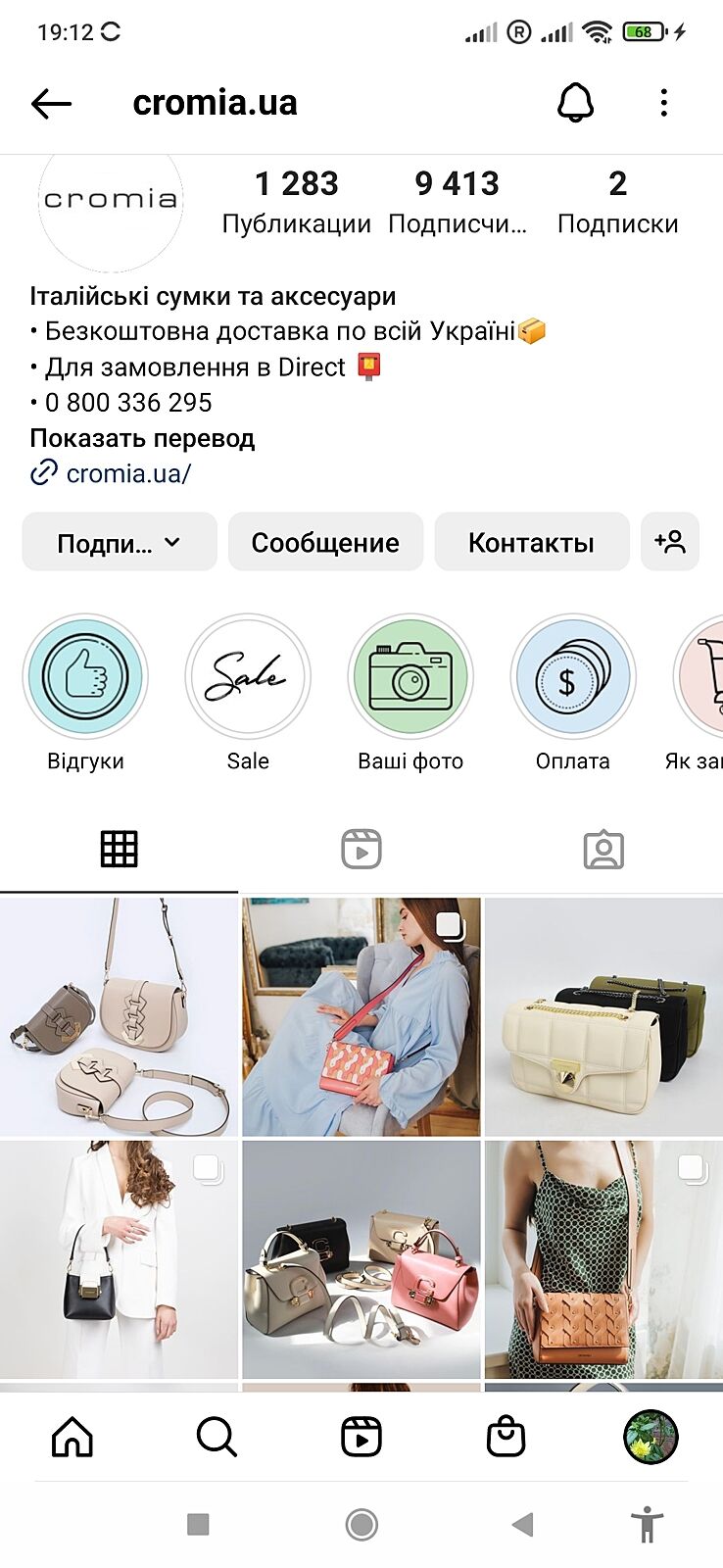Open the three-dot overflow menu
Viewport: 723px width, 1568px height.
coord(663,103)
